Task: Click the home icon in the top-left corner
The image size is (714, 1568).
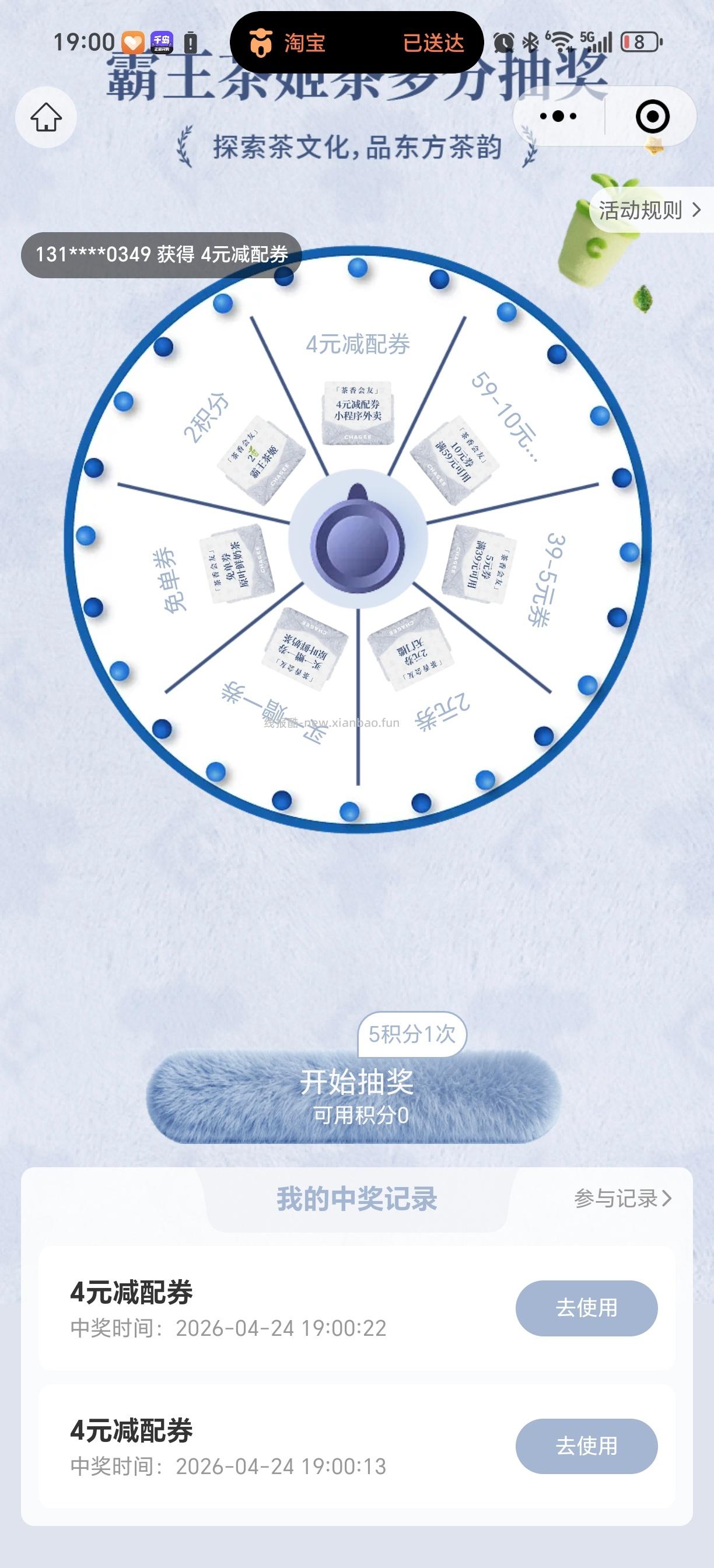Action: point(47,117)
